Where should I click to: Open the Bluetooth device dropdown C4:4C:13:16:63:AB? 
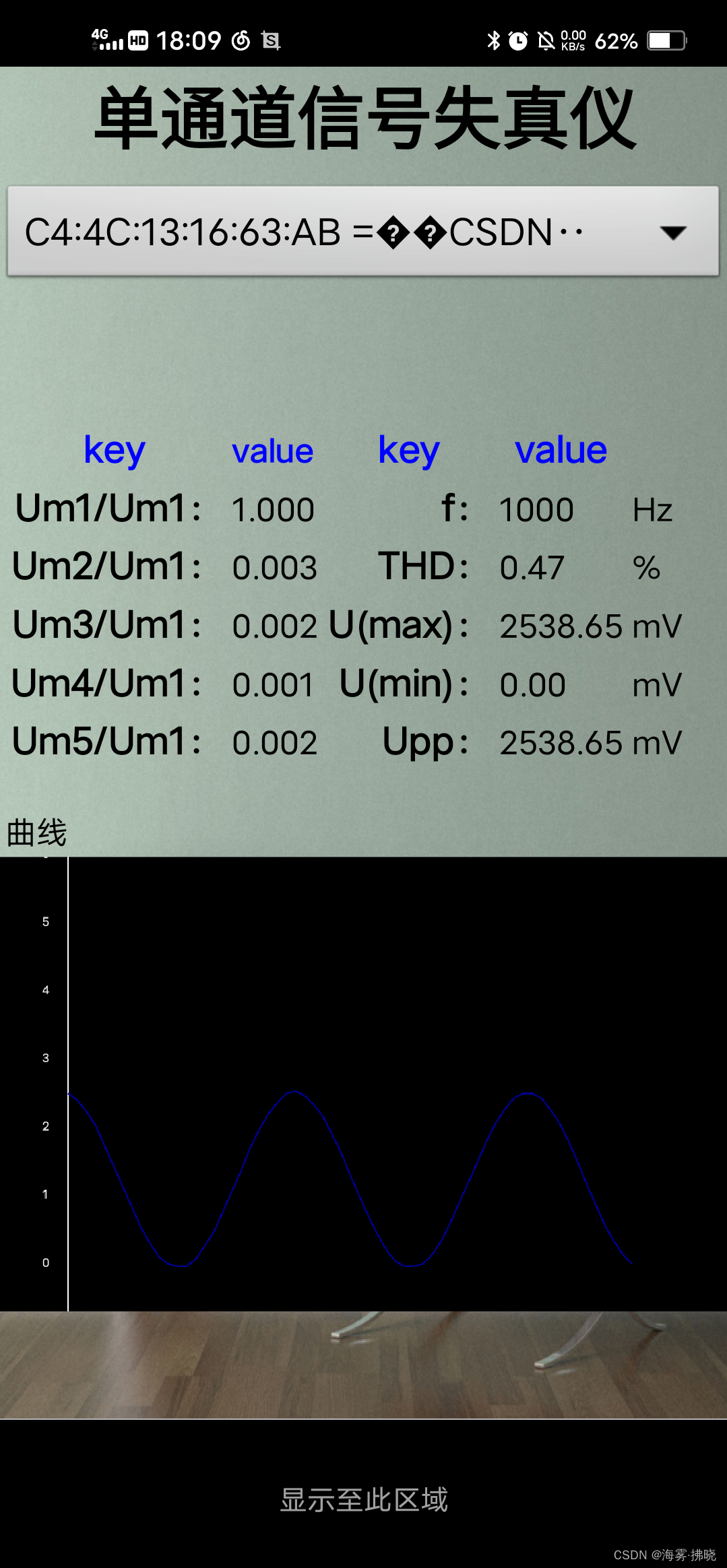pyautogui.click(x=363, y=231)
